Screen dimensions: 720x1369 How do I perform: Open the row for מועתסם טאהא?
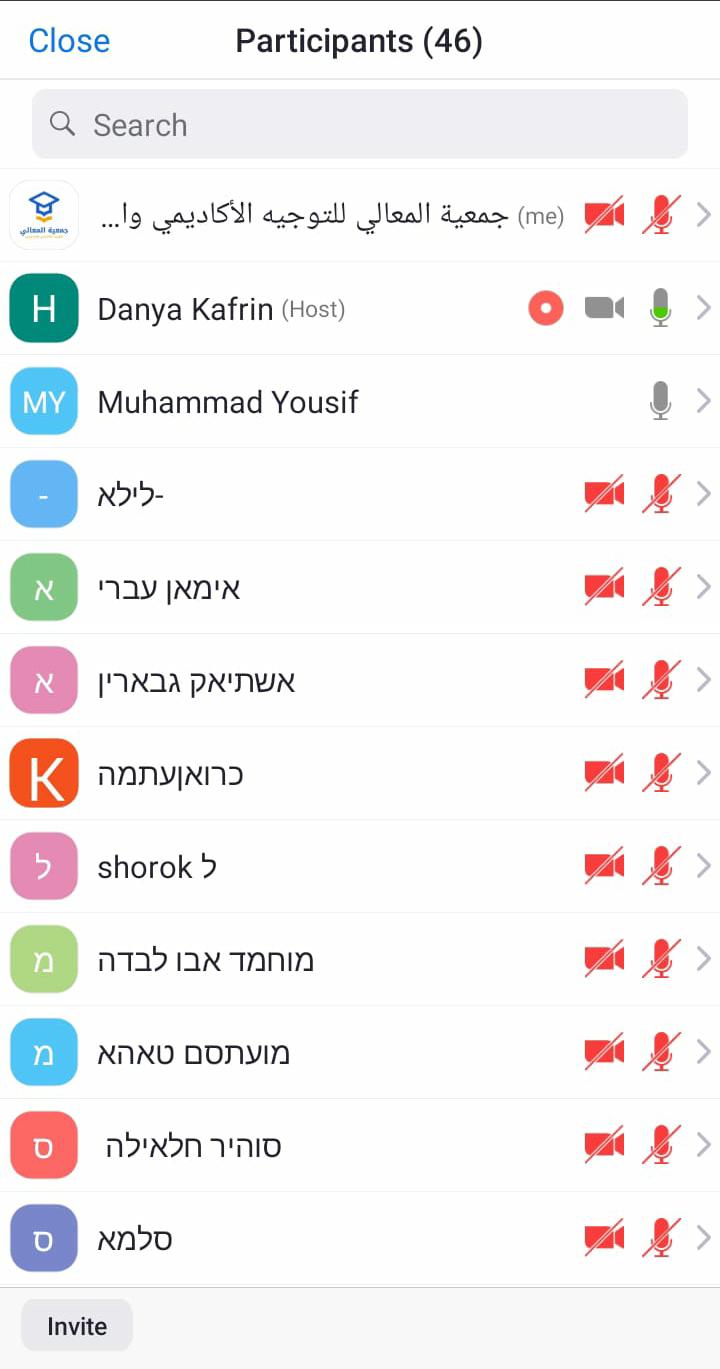pos(360,1052)
